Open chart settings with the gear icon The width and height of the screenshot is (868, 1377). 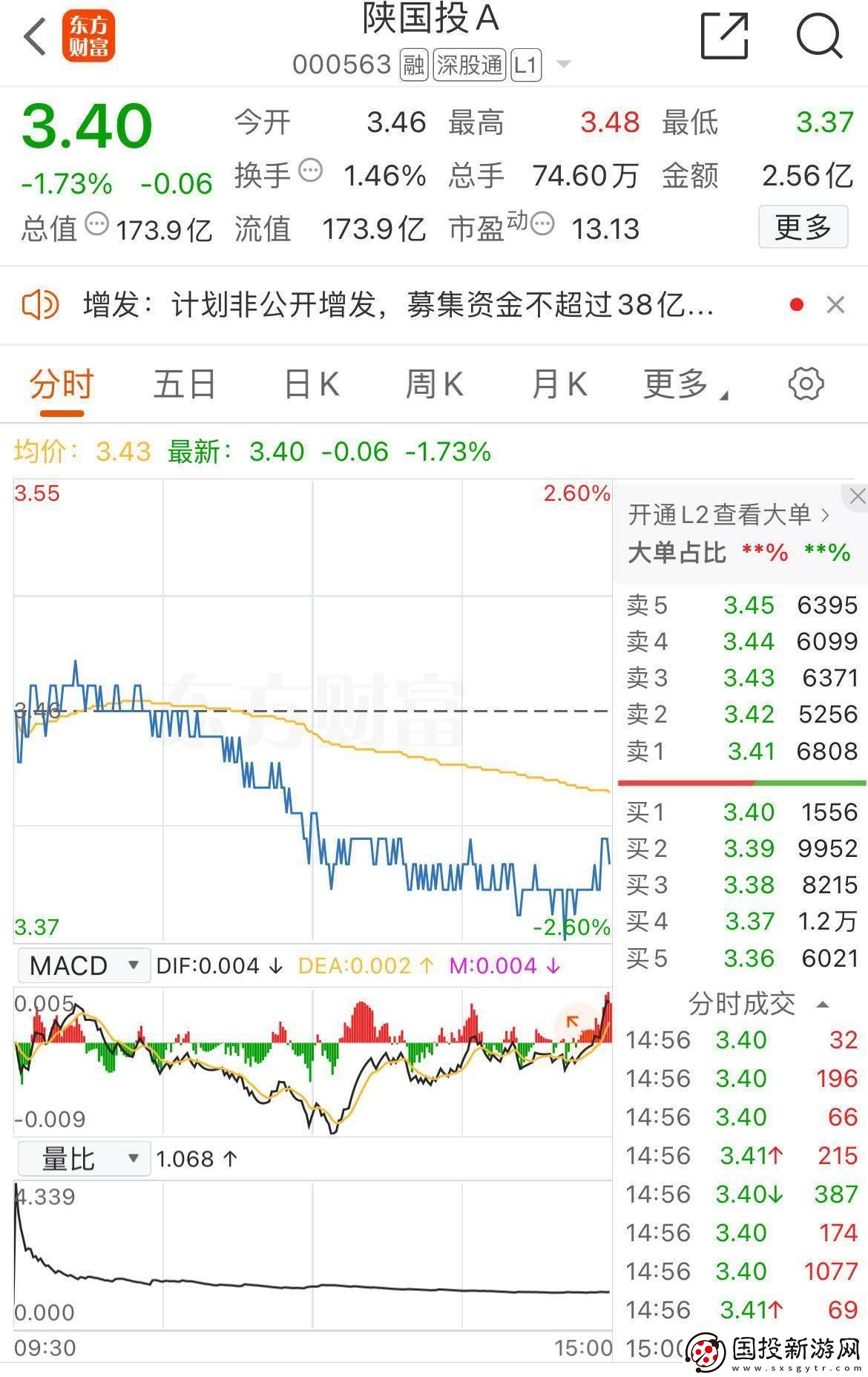click(805, 384)
